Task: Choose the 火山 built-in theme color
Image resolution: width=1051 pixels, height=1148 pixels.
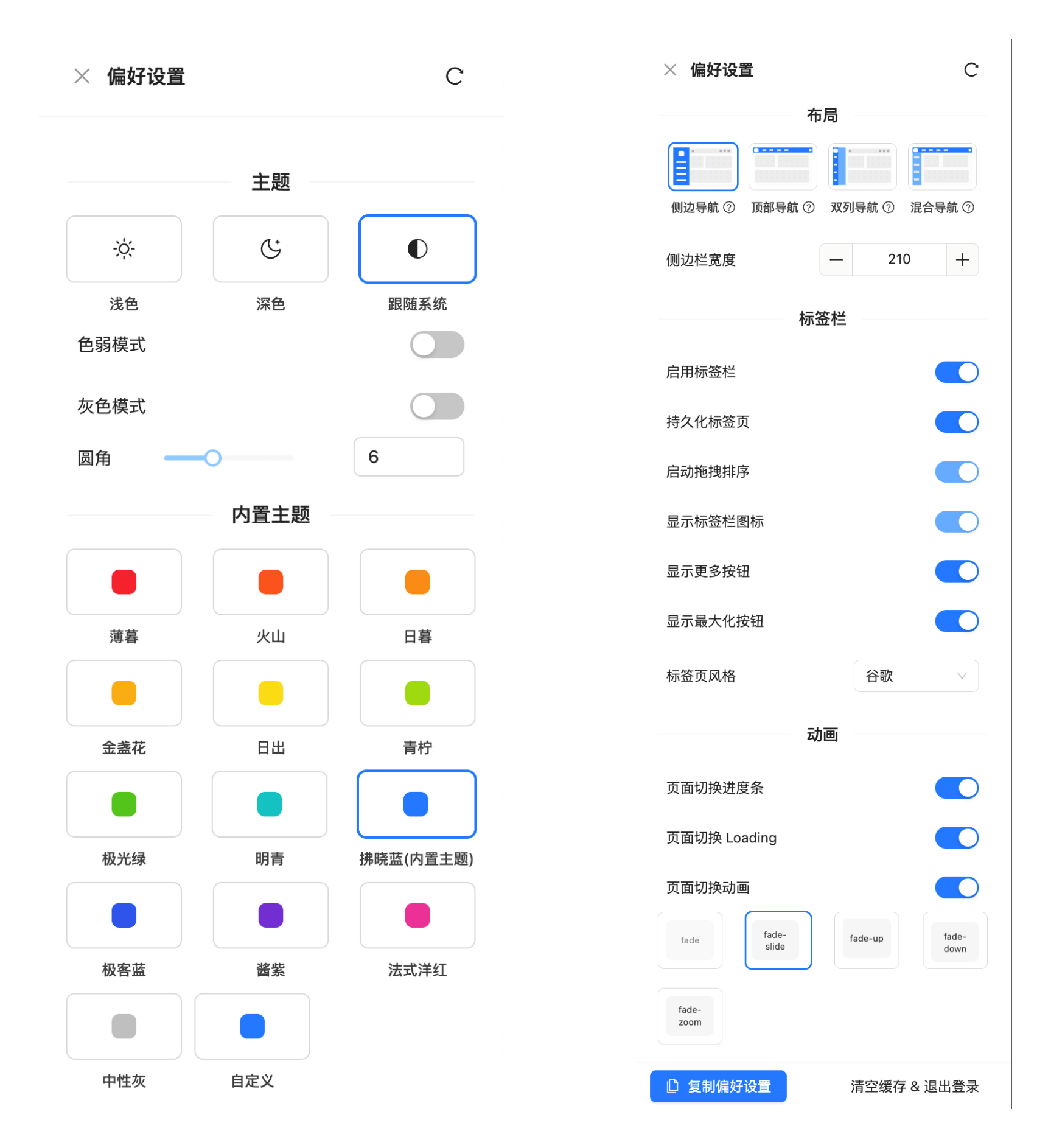Action: (x=270, y=582)
